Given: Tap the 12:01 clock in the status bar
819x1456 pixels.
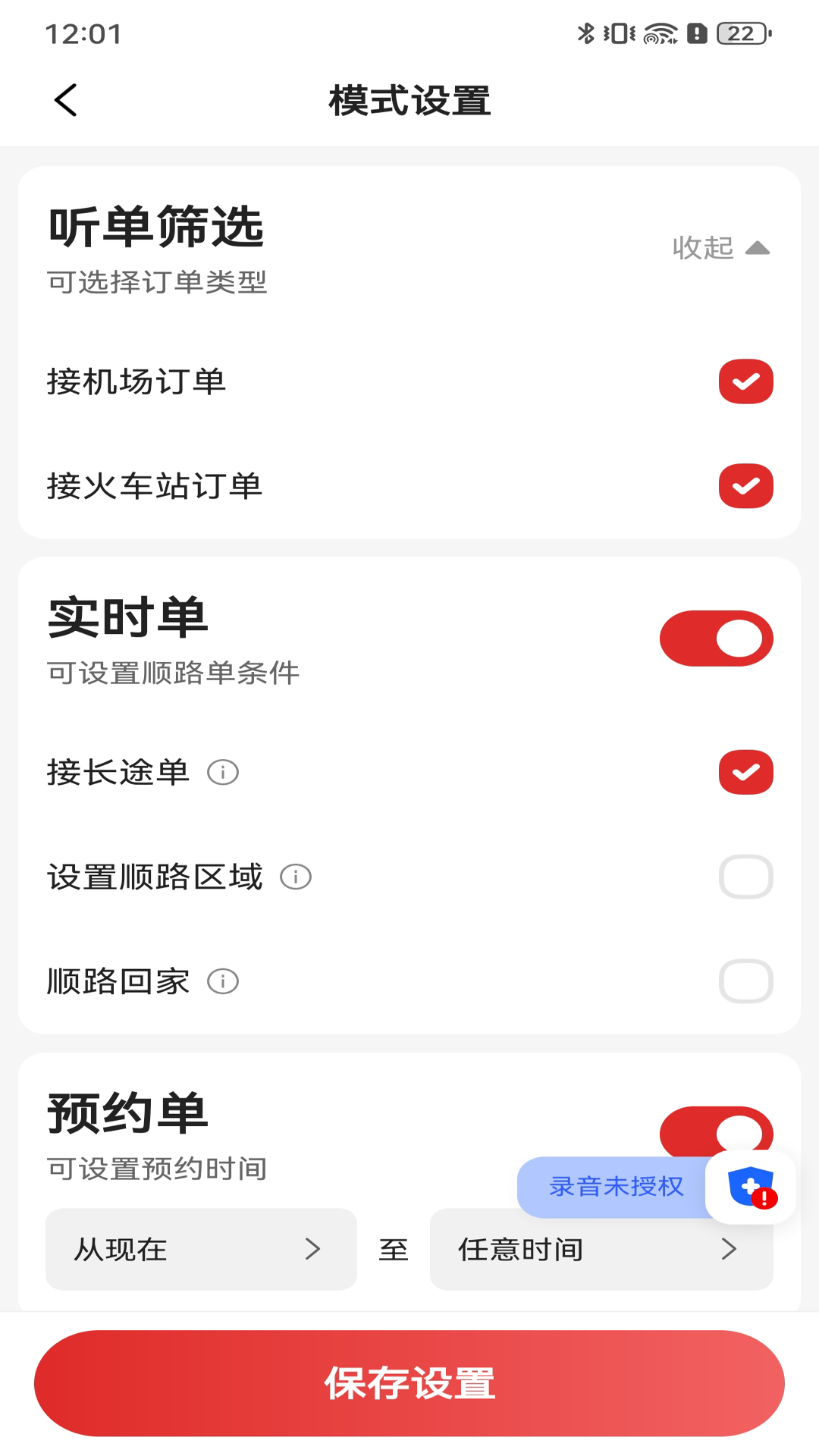Looking at the screenshot, I should pos(83,32).
